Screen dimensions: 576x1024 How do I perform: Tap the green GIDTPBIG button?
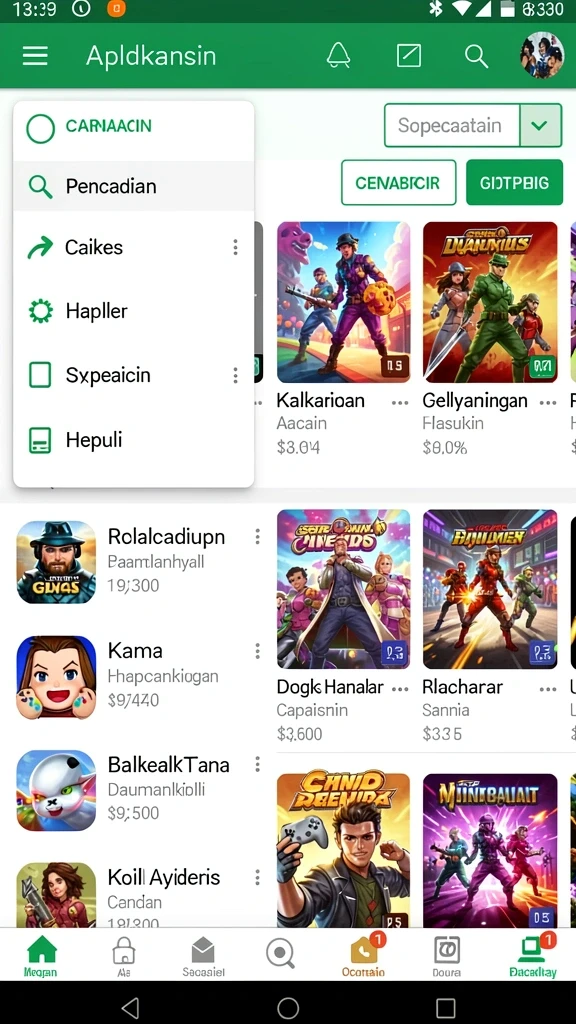(x=515, y=183)
